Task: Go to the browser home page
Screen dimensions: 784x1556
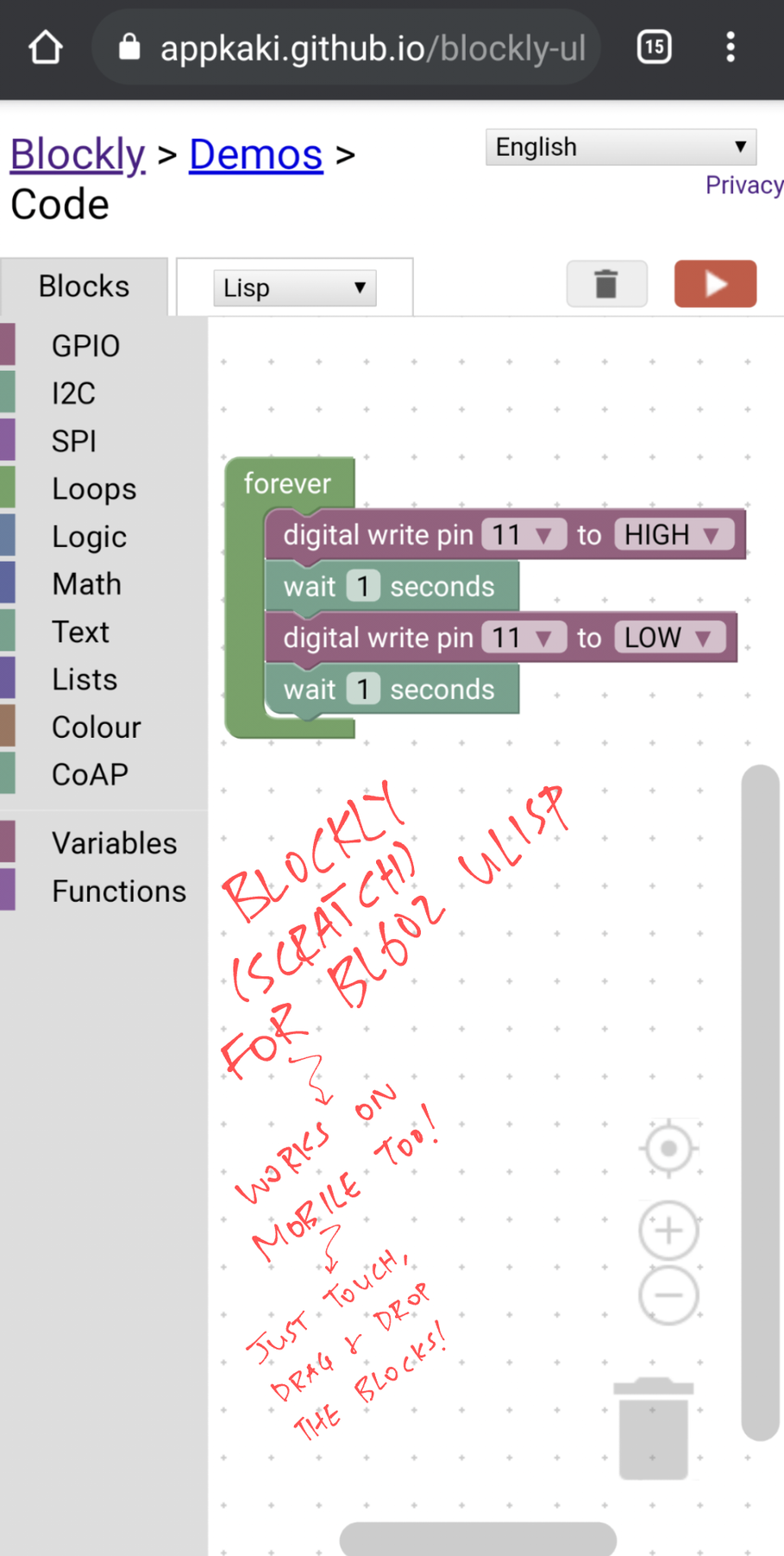Action: click(x=46, y=47)
